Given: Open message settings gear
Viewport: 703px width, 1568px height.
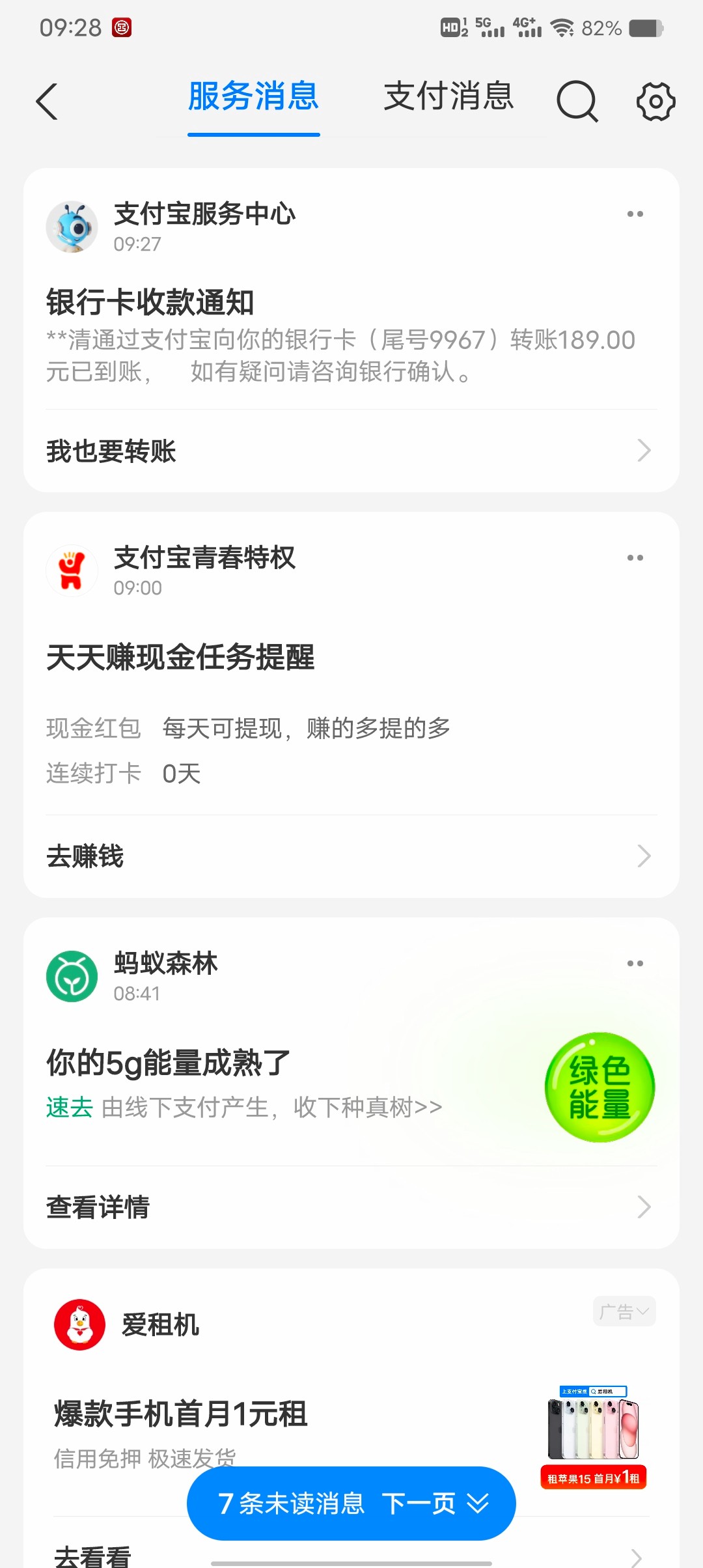Looking at the screenshot, I should (x=655, y=102).
